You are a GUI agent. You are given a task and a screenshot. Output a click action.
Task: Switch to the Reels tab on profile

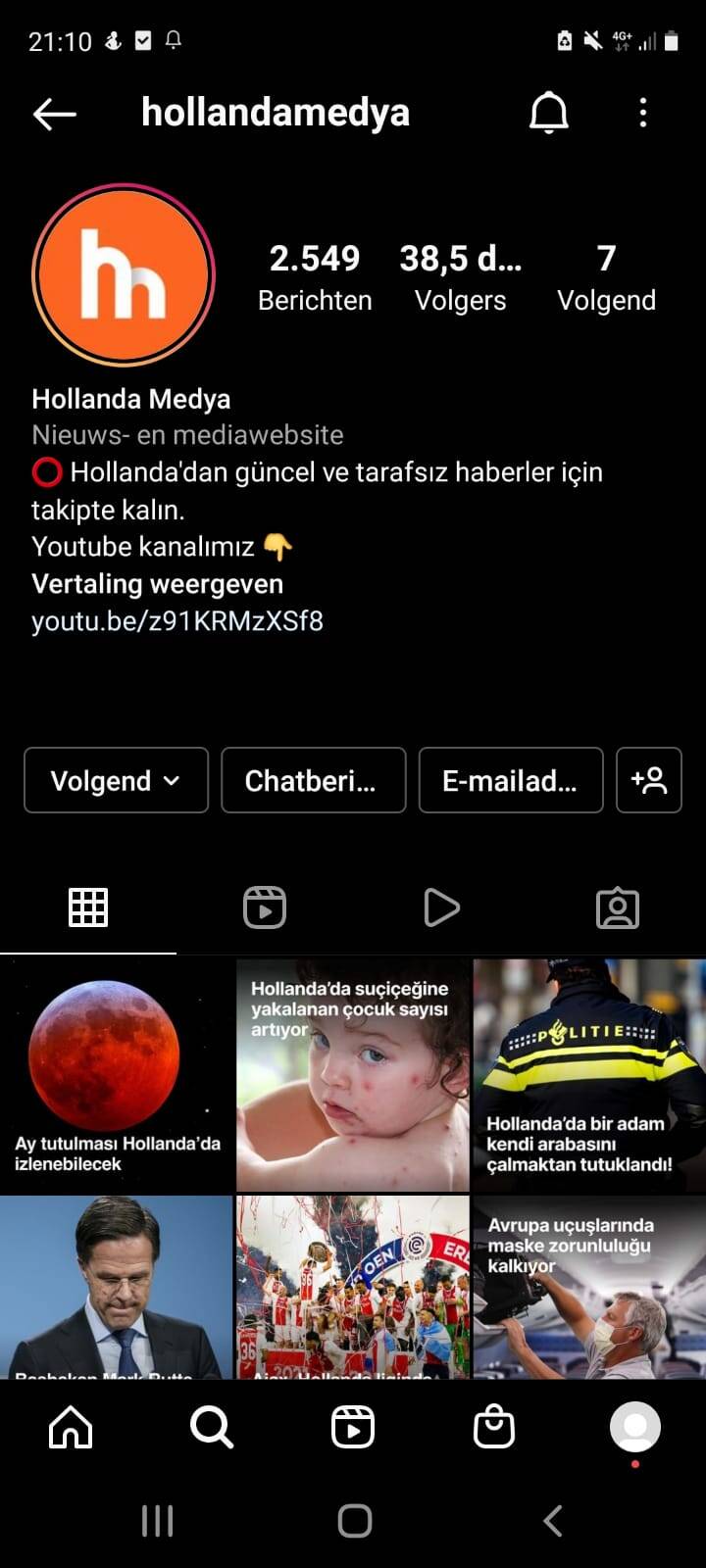tap(265, 907)
